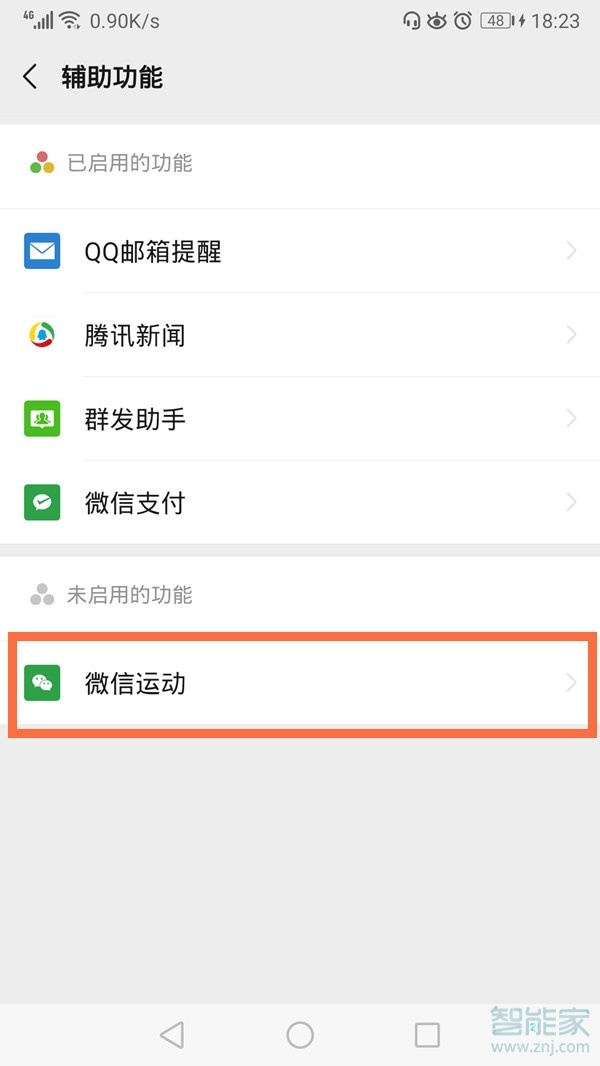Open the recent apps overview
The height and width of the screenshot is (1066, 600).
click(427, 1034)
